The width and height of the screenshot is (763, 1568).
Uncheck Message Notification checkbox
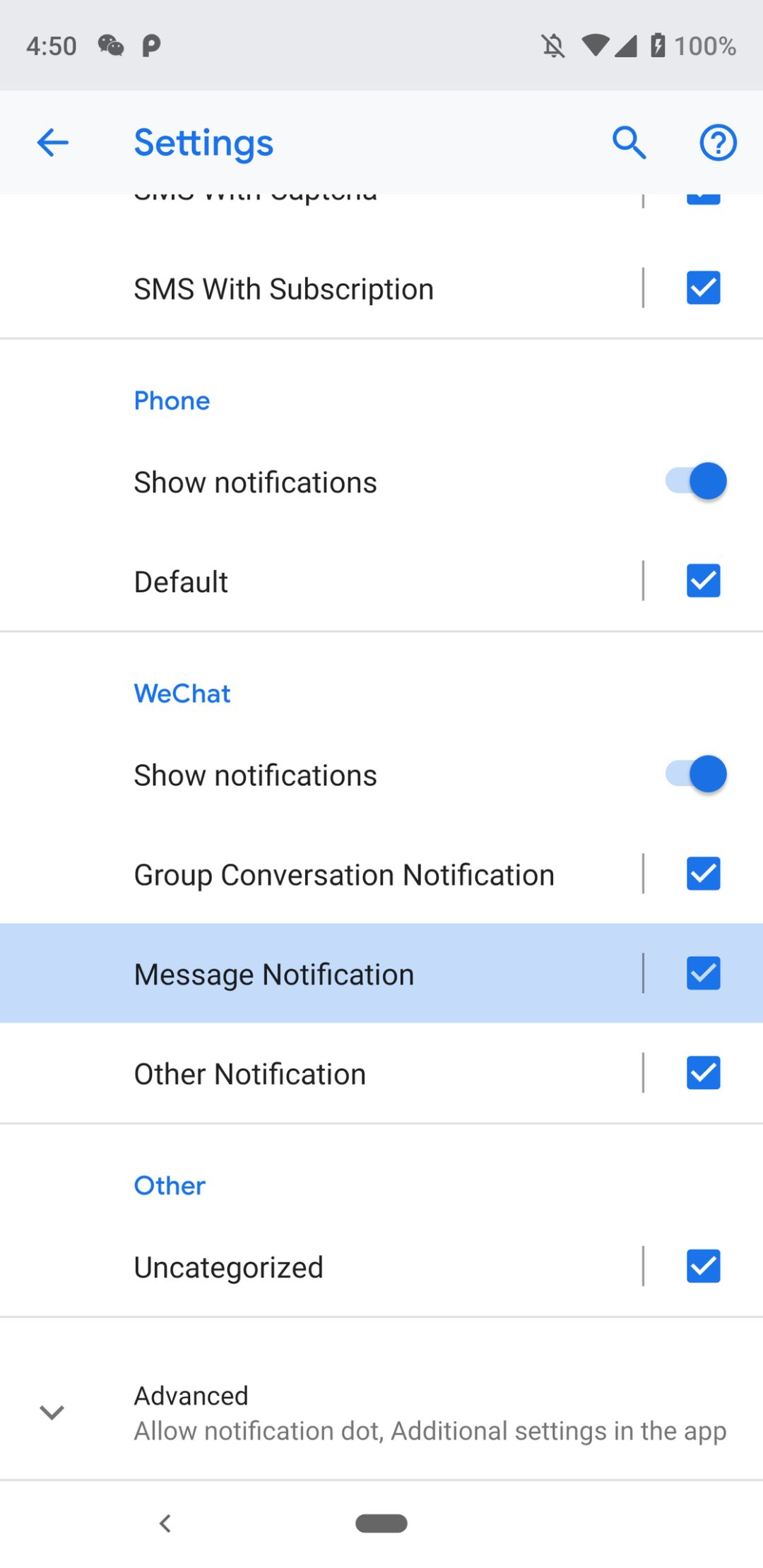coord(703,973)
